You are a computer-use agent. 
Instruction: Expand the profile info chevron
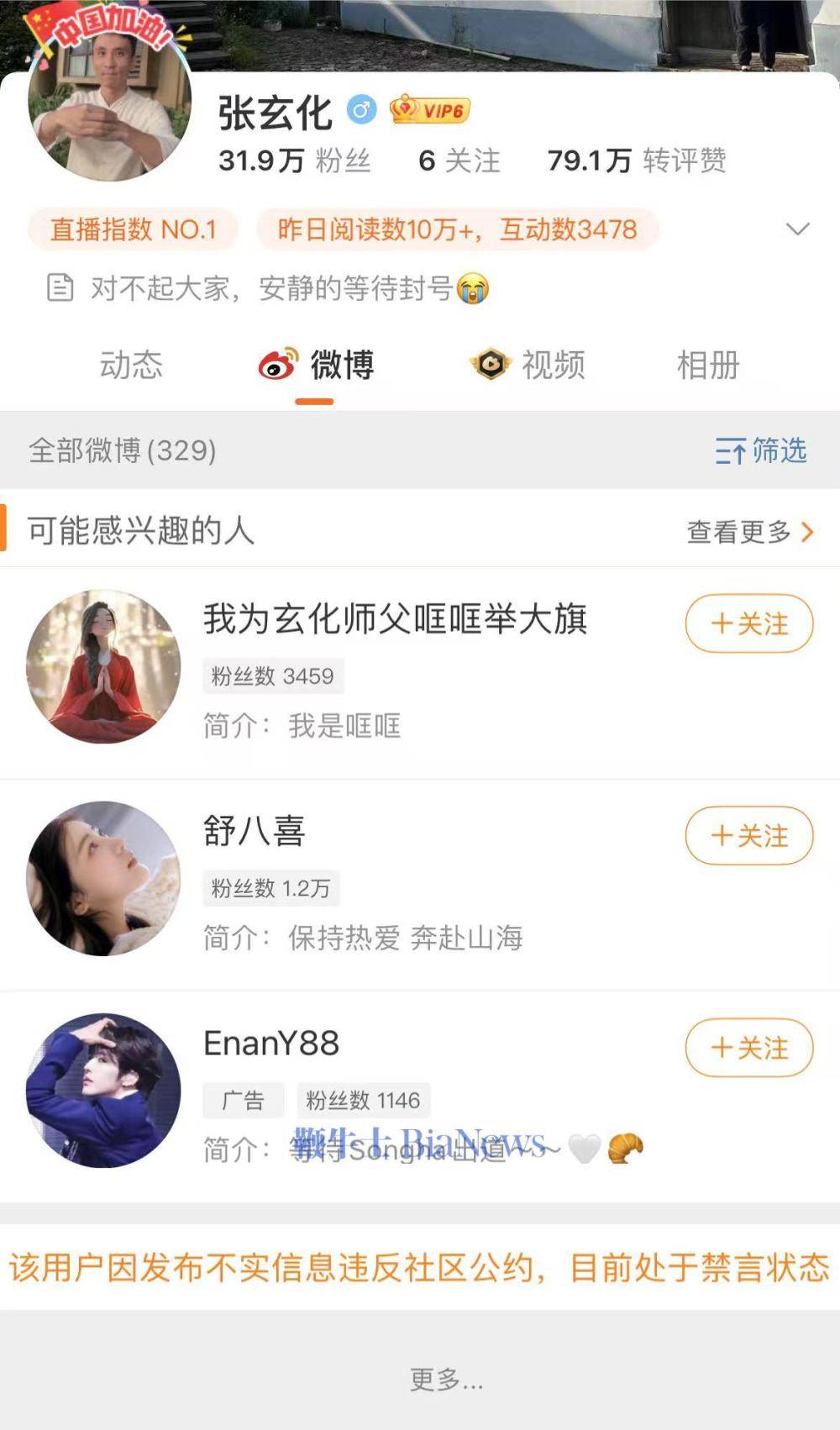tap(797, 229)
